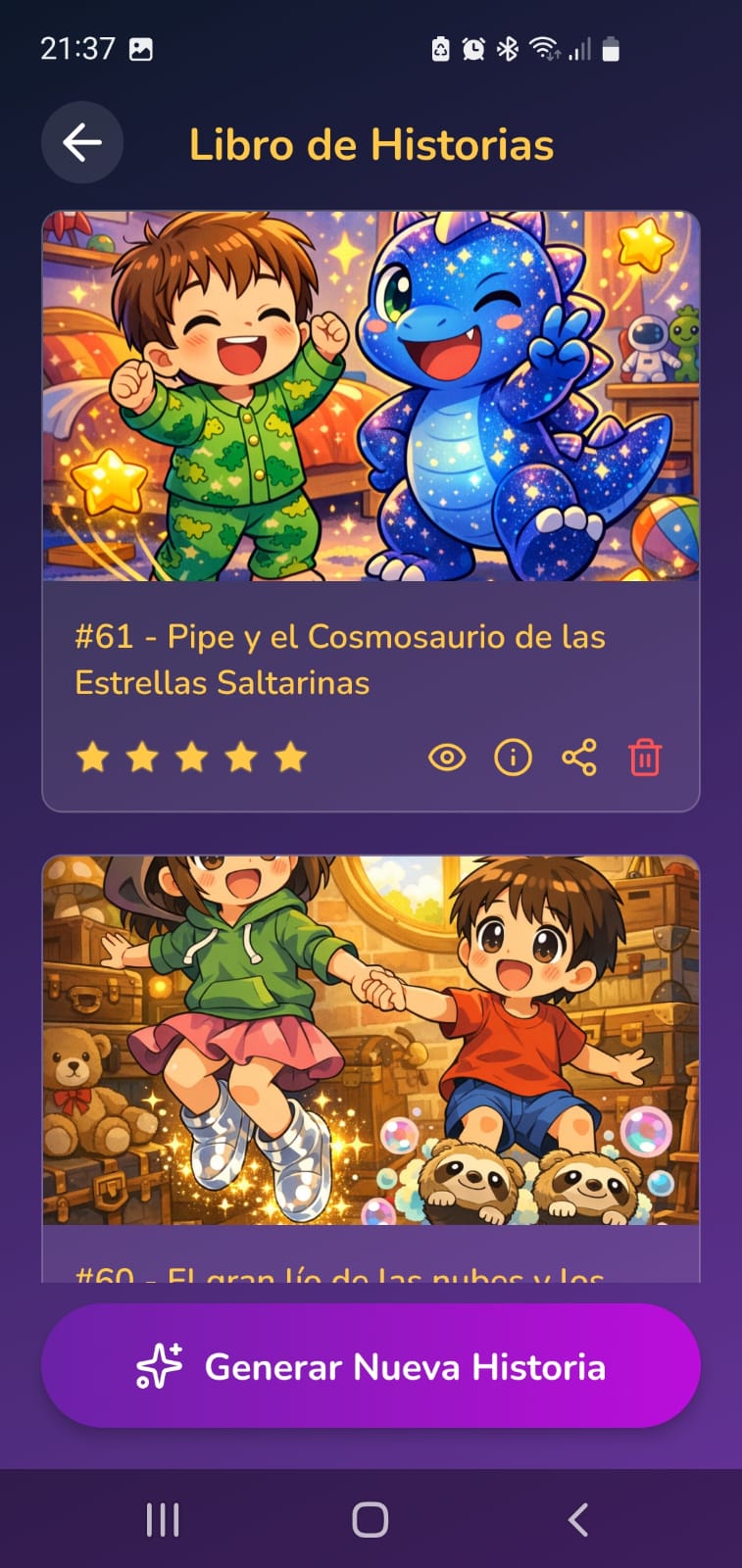The height and width of the screenshot is (1568, 742).
Task: Go to the home screen
Action: click(x=371, y=1520)
